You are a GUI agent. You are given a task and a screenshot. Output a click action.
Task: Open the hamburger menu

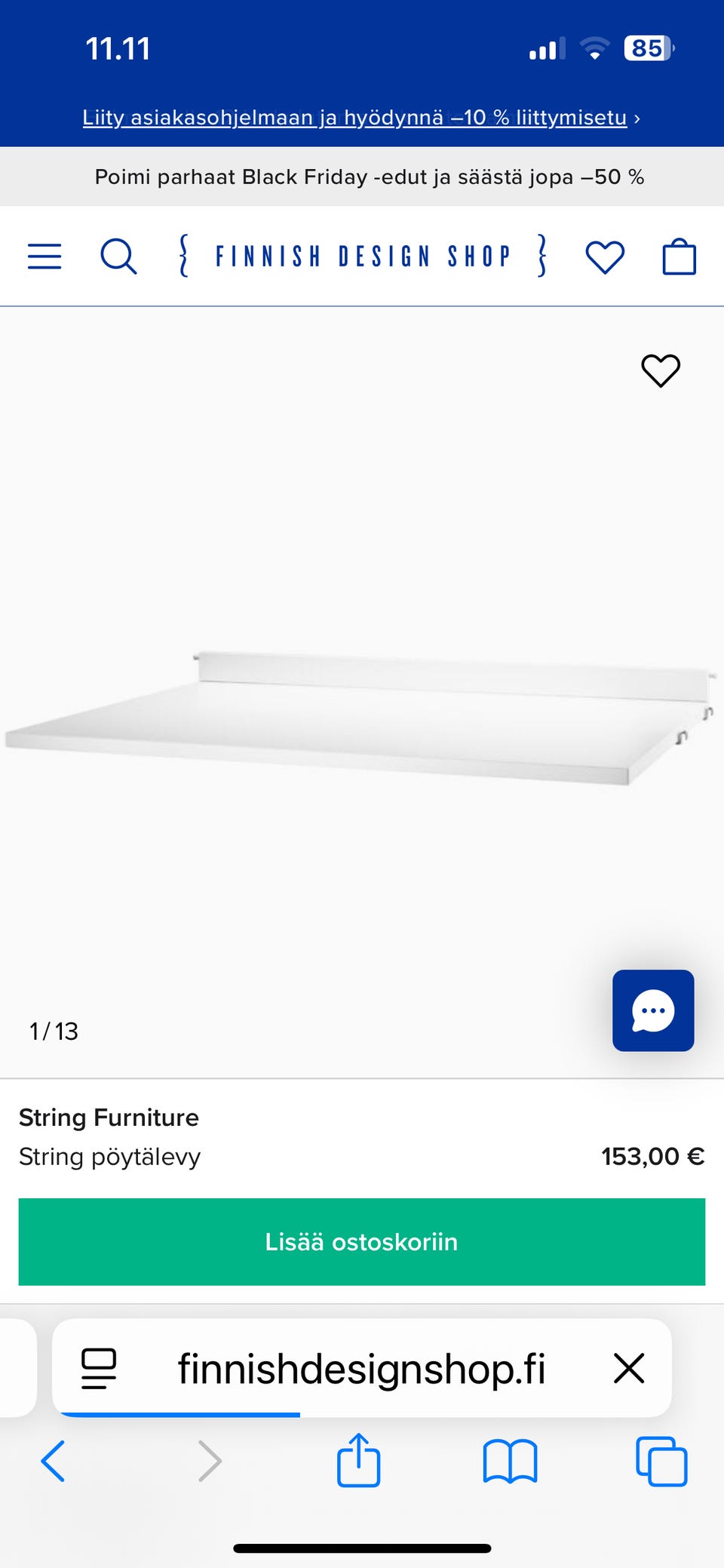tap(44, 257)
